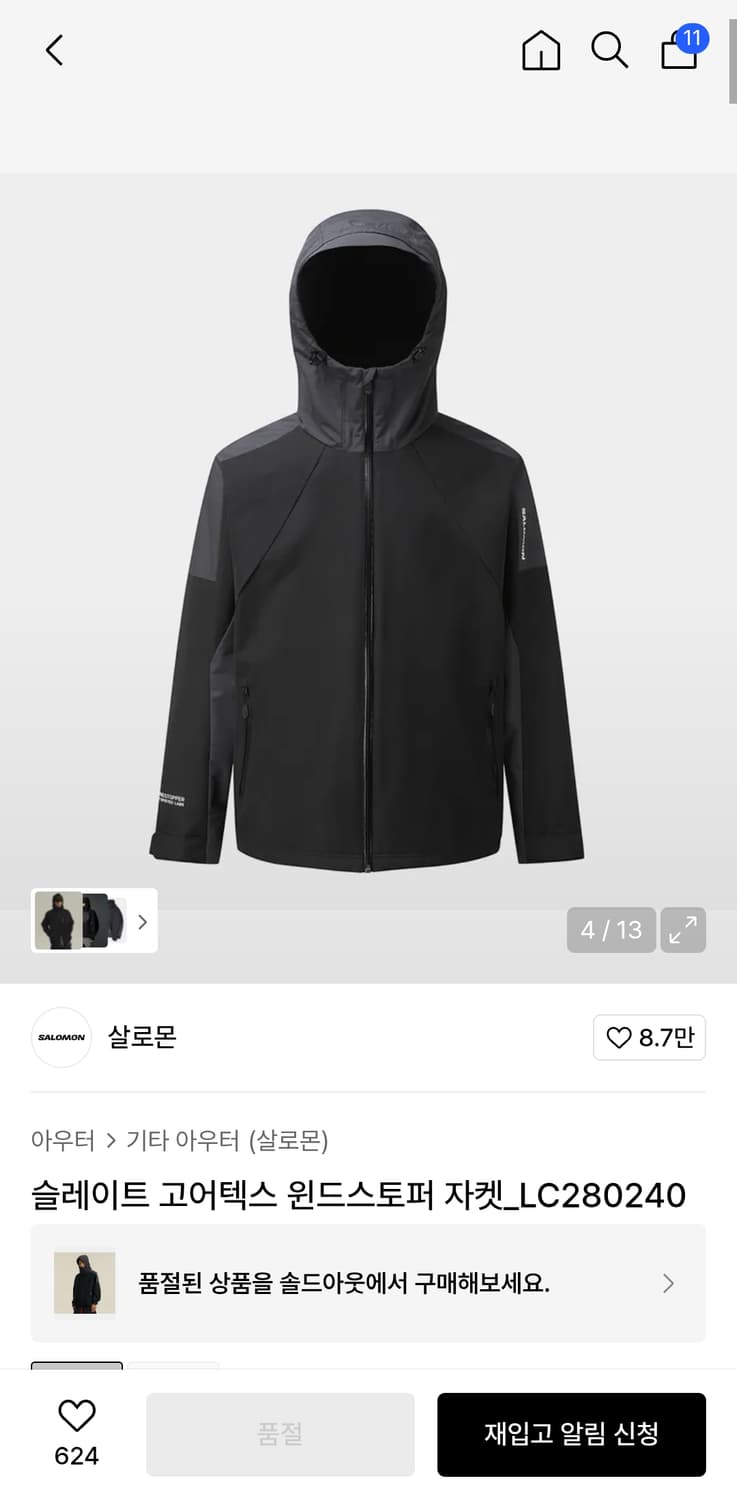Open the 솔드아웃 purchase banner

click(368, 1283)
